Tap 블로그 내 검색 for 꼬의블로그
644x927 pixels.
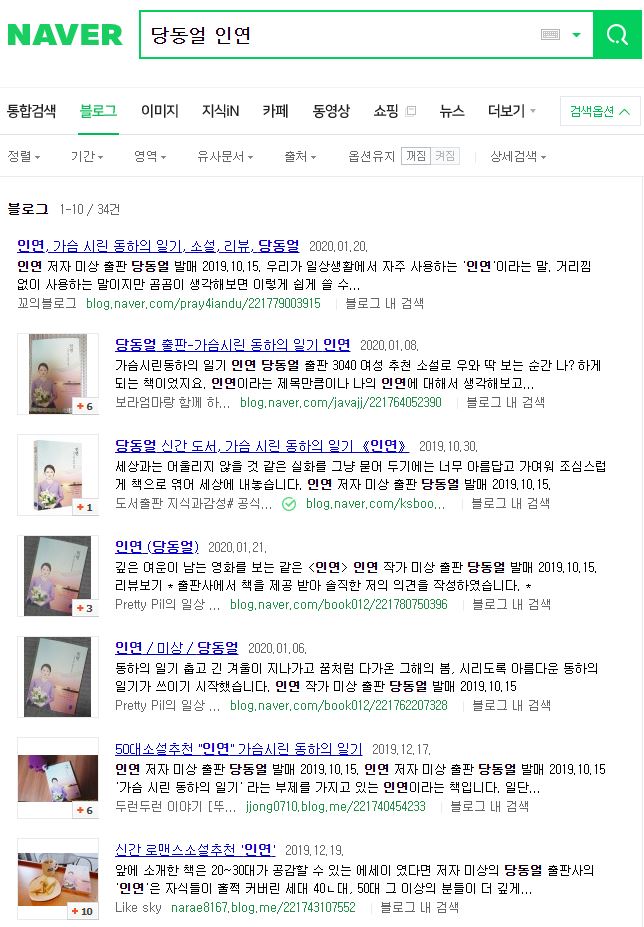385,302
